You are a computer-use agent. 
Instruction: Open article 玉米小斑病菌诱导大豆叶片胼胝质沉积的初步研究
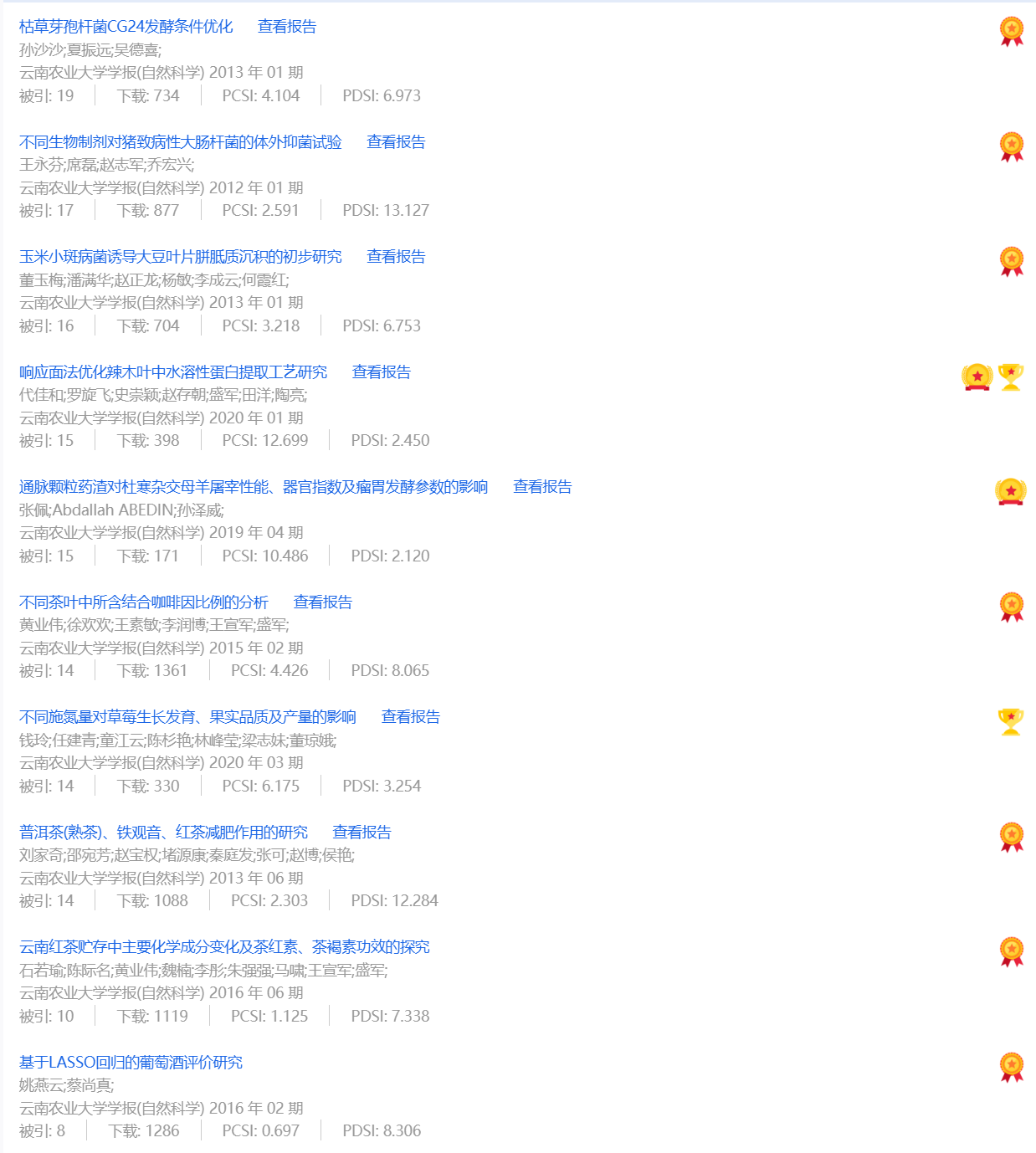tap(180, 257)
